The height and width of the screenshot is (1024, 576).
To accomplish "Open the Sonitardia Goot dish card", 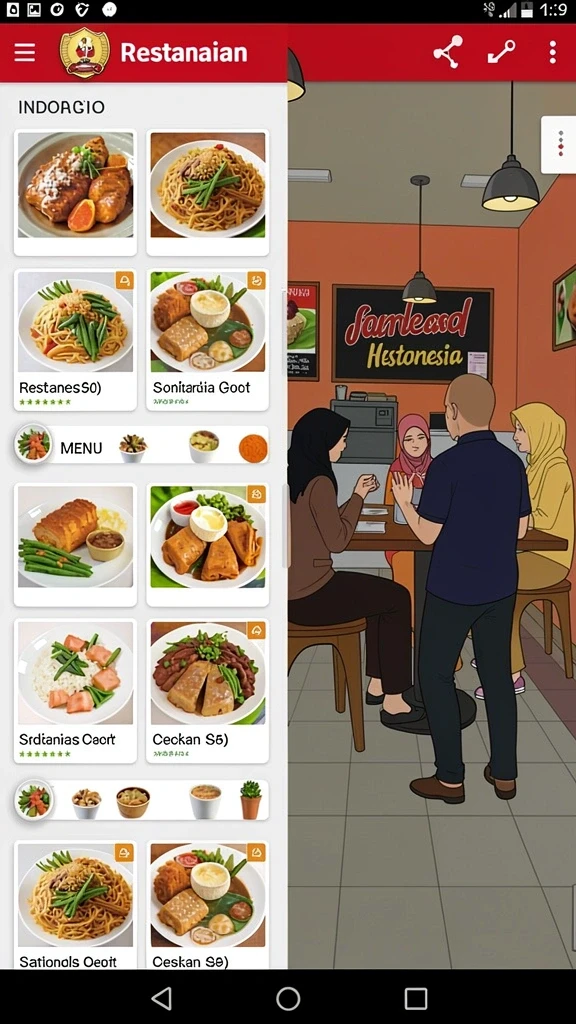I will click(x=208, y=340).
